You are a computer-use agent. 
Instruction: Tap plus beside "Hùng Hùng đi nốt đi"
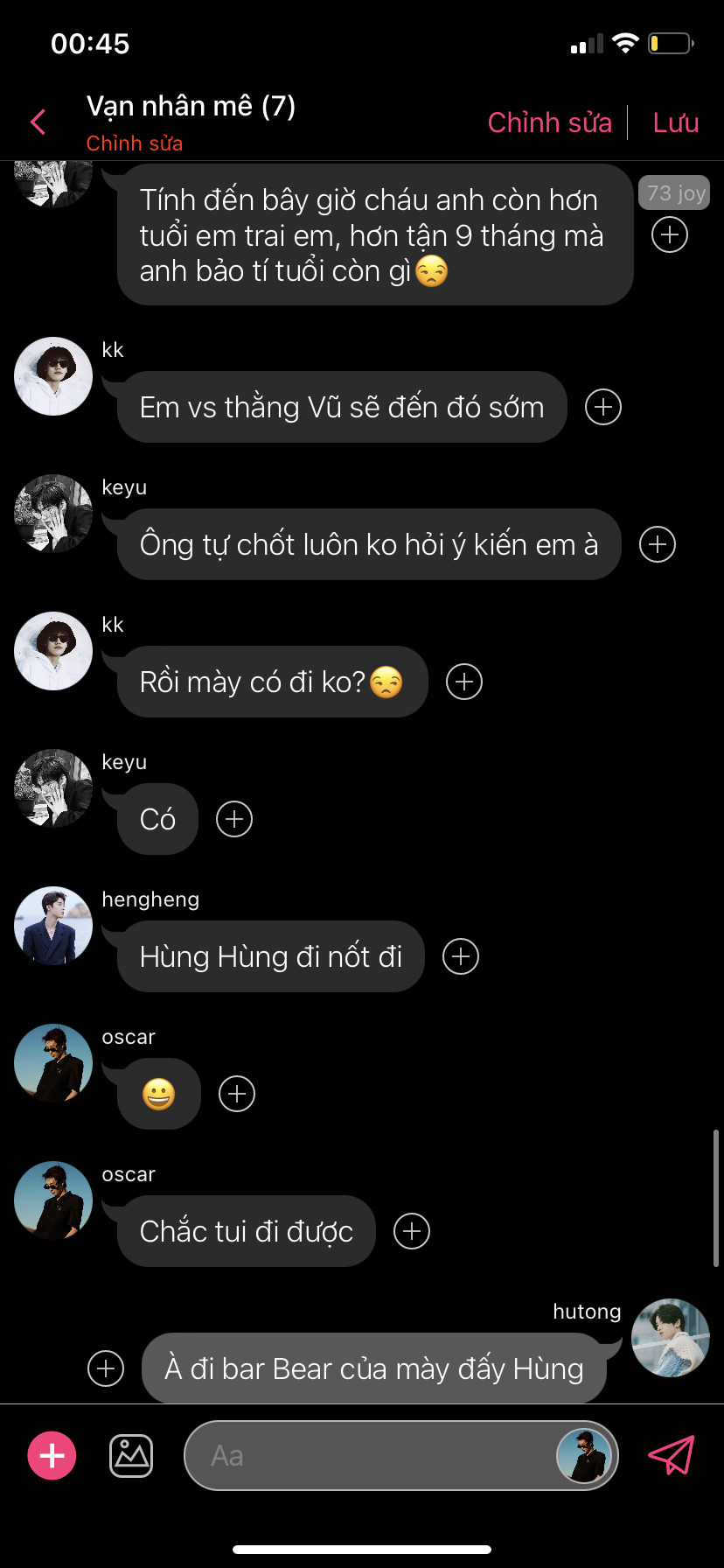461,956
